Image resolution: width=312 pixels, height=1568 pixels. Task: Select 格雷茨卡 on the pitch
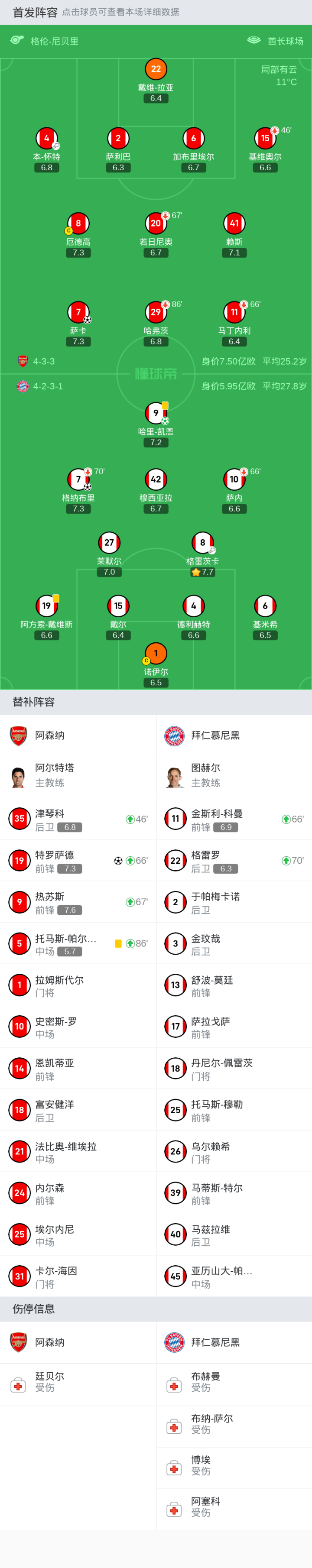(202, 543)
